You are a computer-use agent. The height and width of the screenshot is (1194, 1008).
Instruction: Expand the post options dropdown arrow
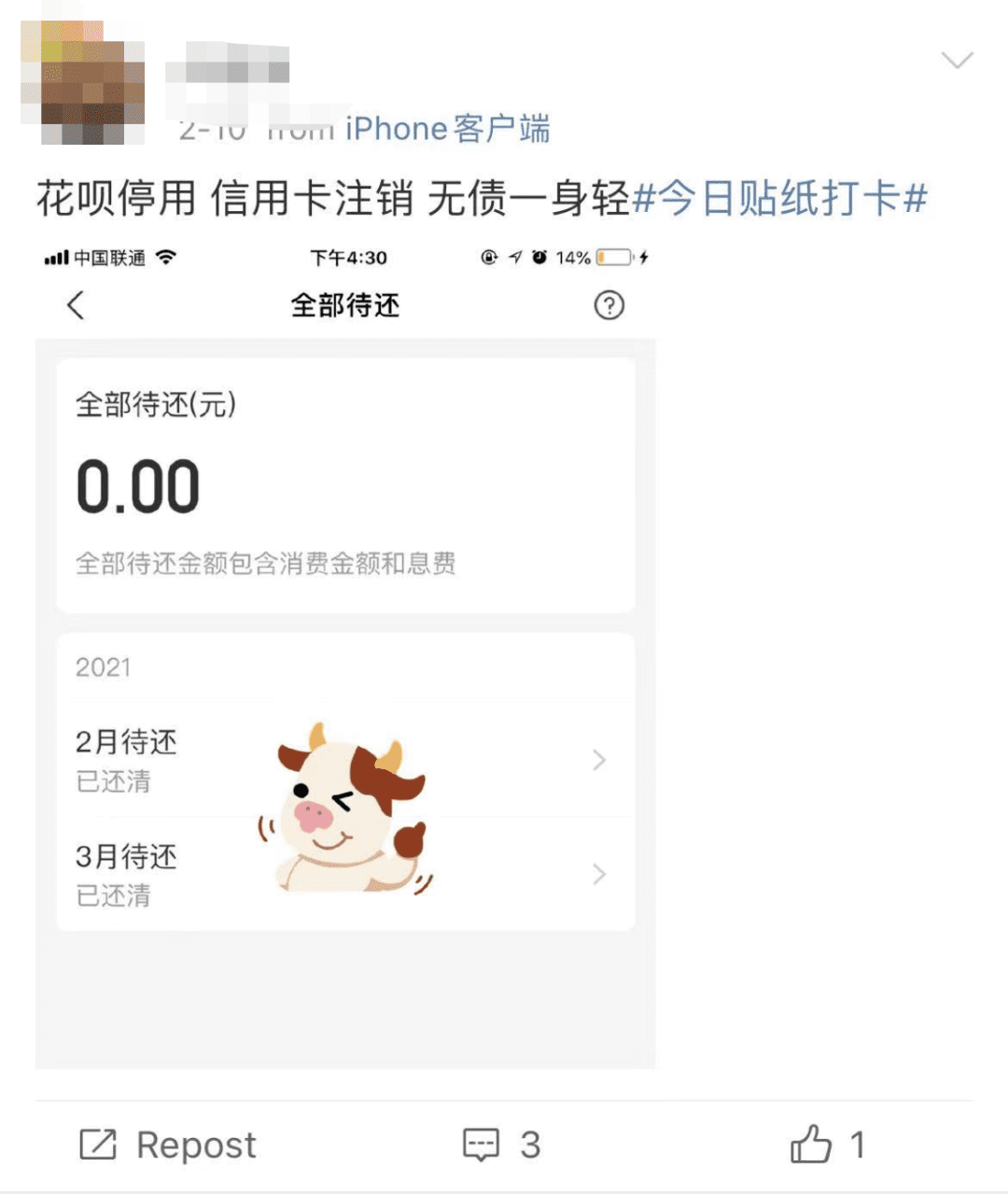[x=957, y=62]
